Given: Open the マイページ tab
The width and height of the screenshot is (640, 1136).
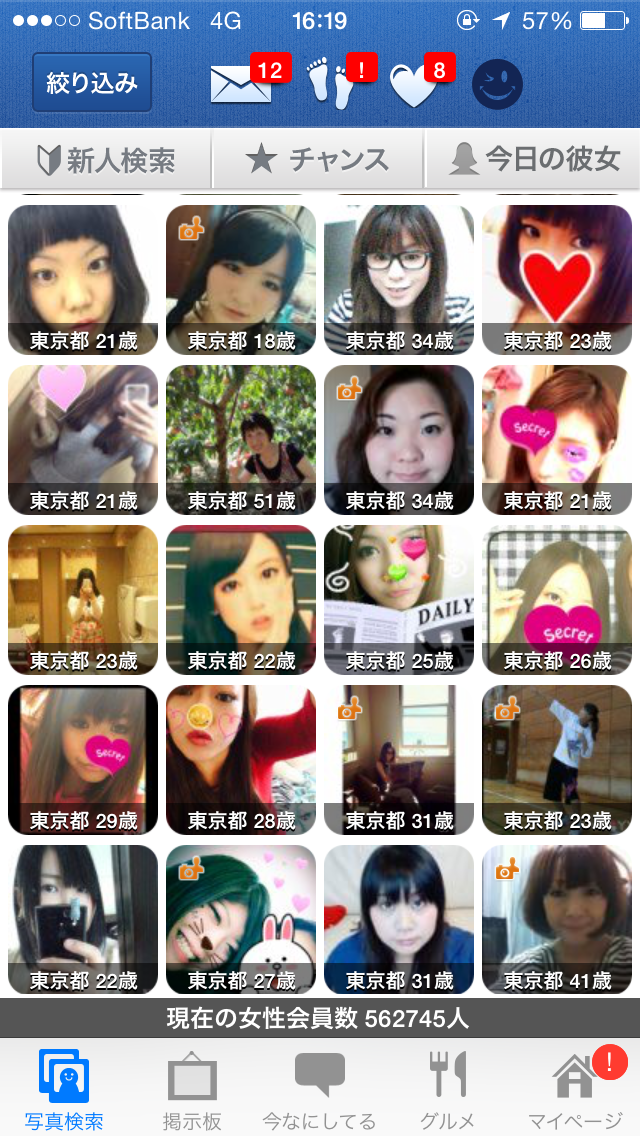Looking at the screenshot, I should coord(575,1089).
